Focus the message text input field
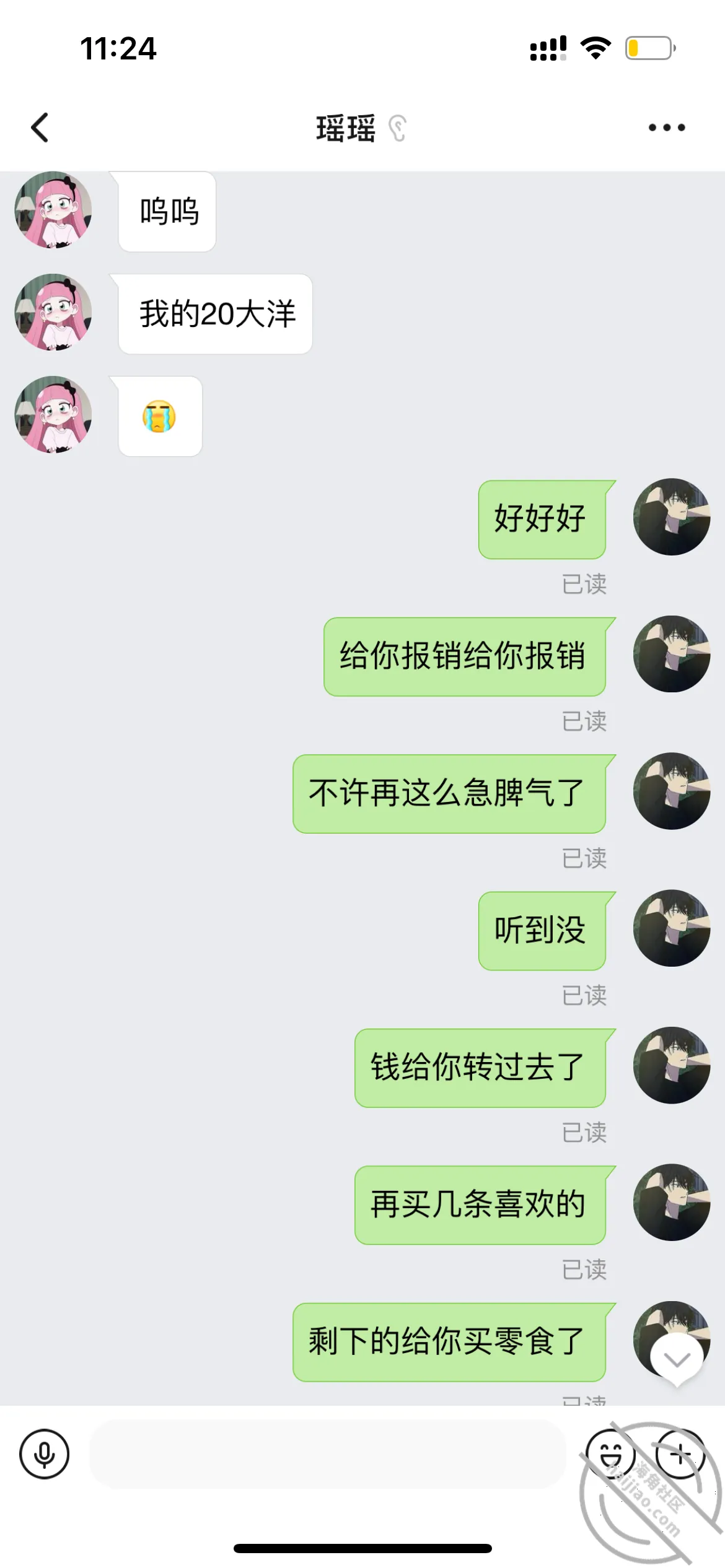 [328, 1453]
